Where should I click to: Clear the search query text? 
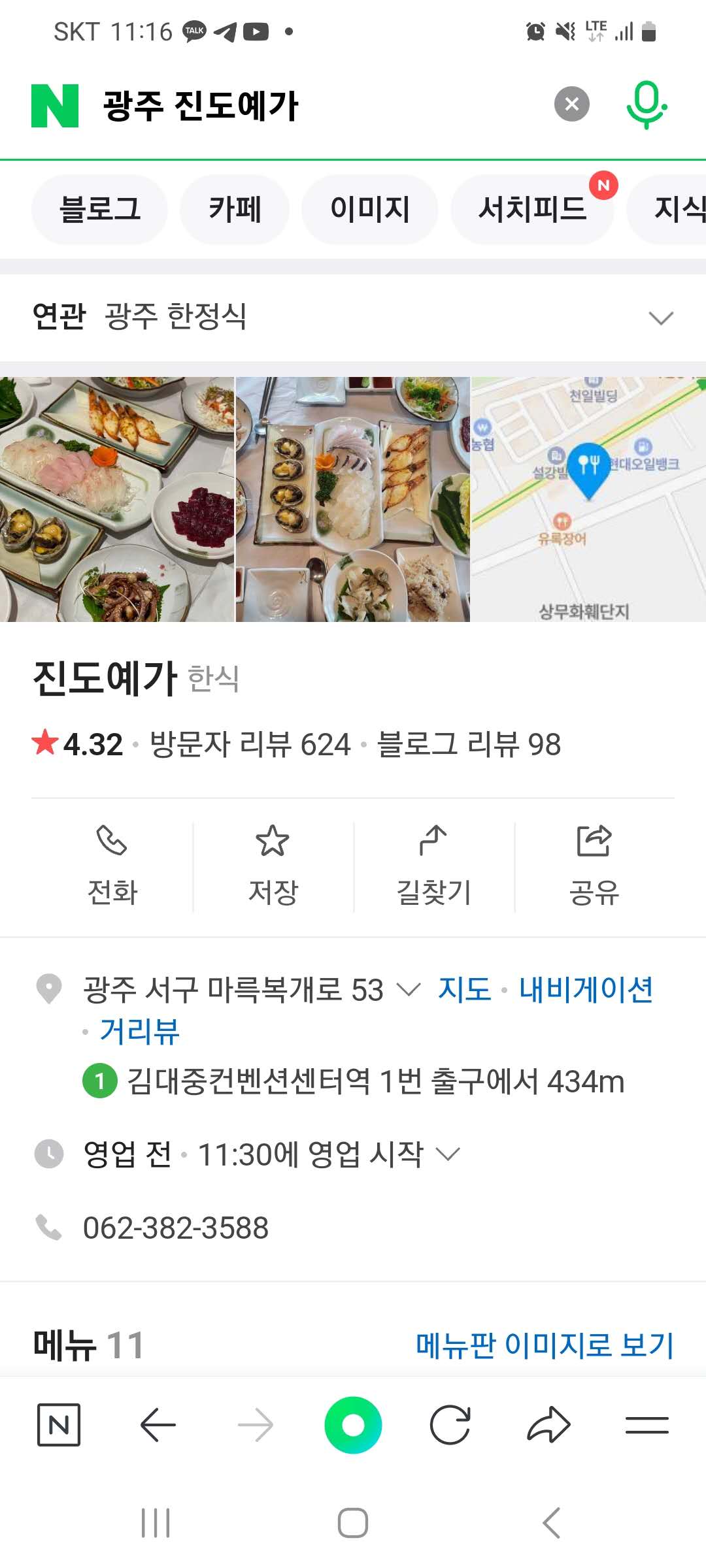pos(571,104)
